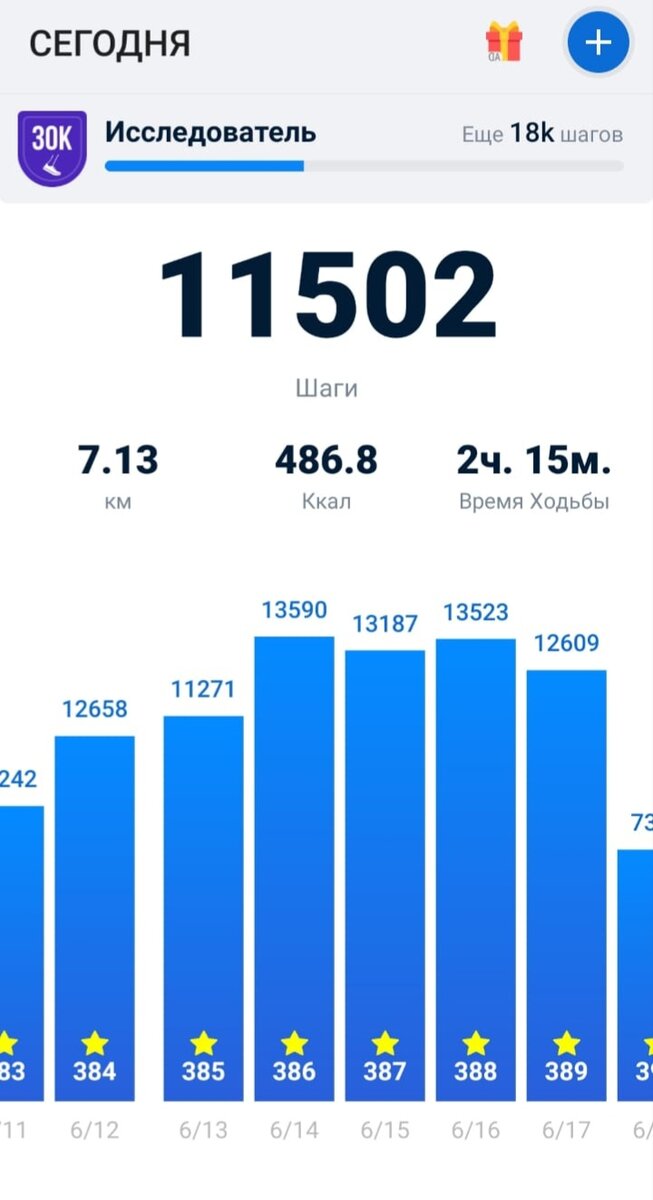Open the gift box icon
Image resolution: width=653 pixels, height=1200 pixels.
click(x=504, y=43)
